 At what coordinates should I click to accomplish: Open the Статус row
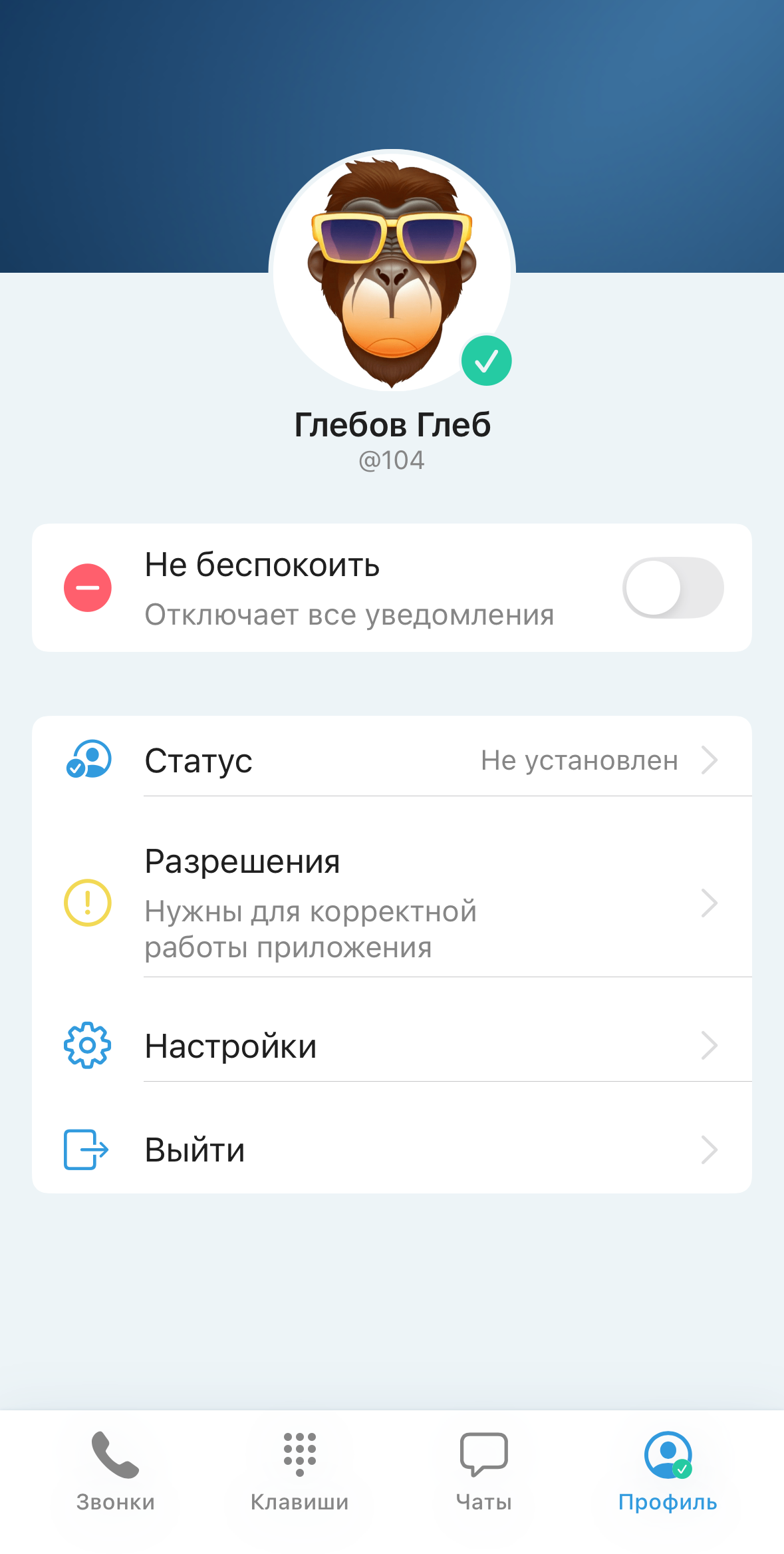click(x=392, y=760)
